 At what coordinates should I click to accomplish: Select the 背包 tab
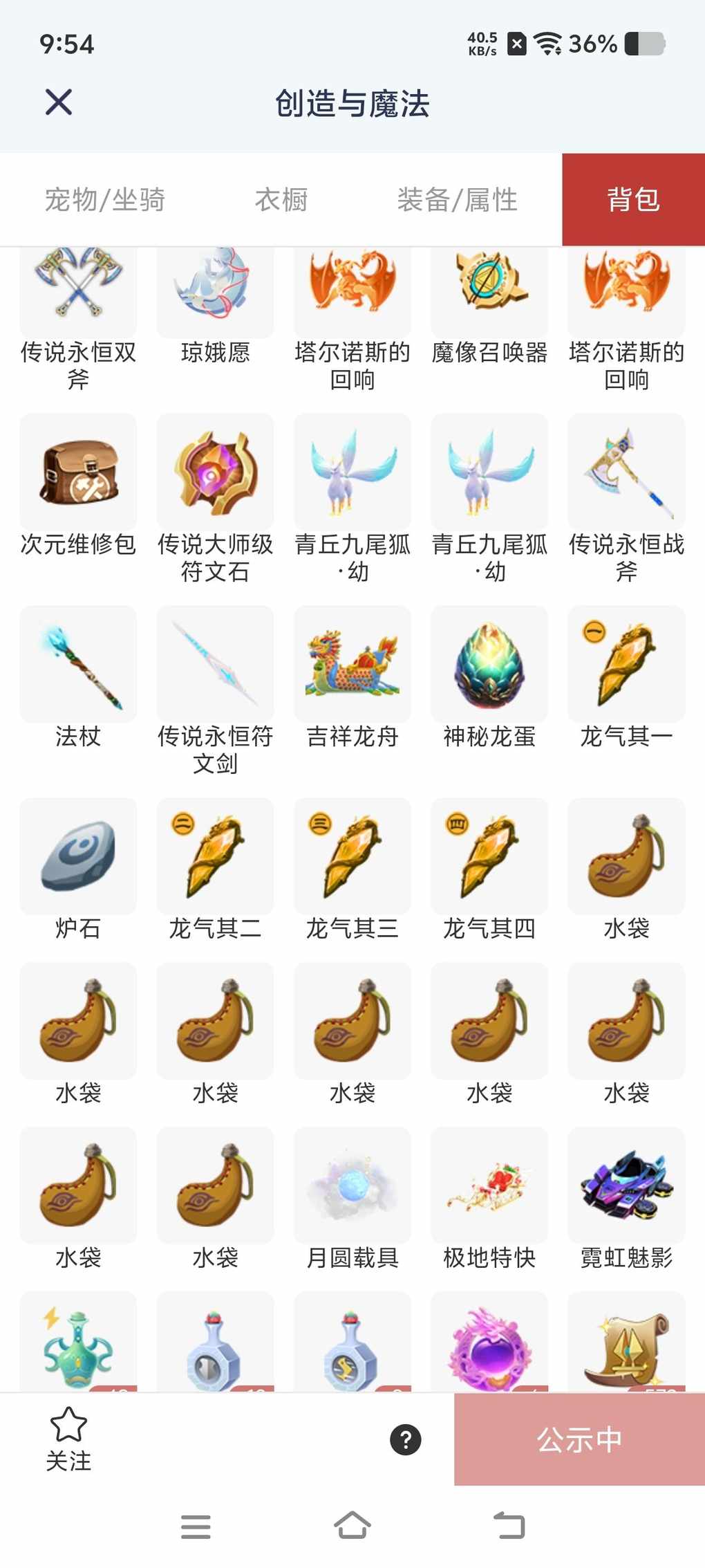[633, 200]
